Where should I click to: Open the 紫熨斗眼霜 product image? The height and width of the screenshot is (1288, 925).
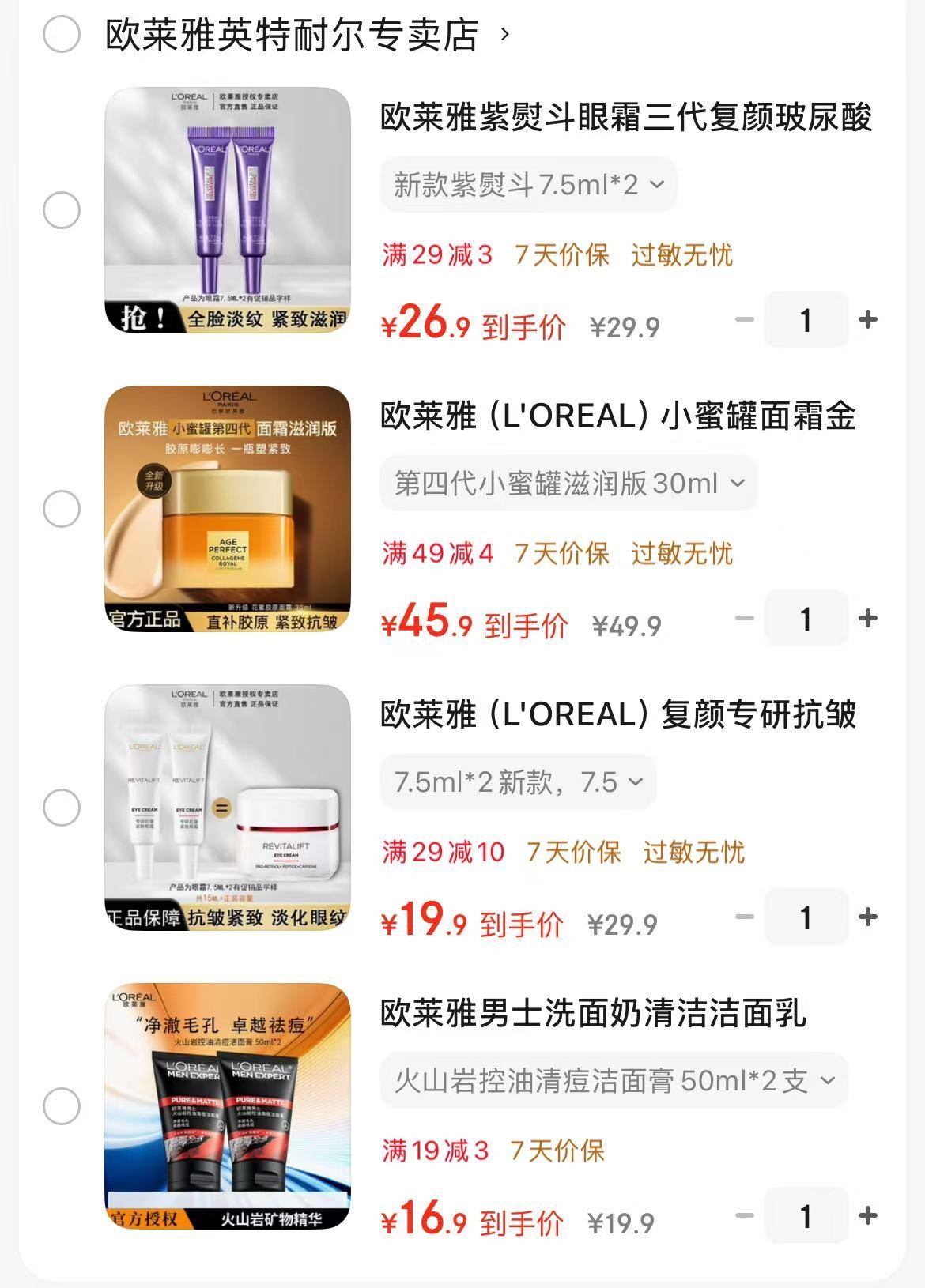coord(228,210)
